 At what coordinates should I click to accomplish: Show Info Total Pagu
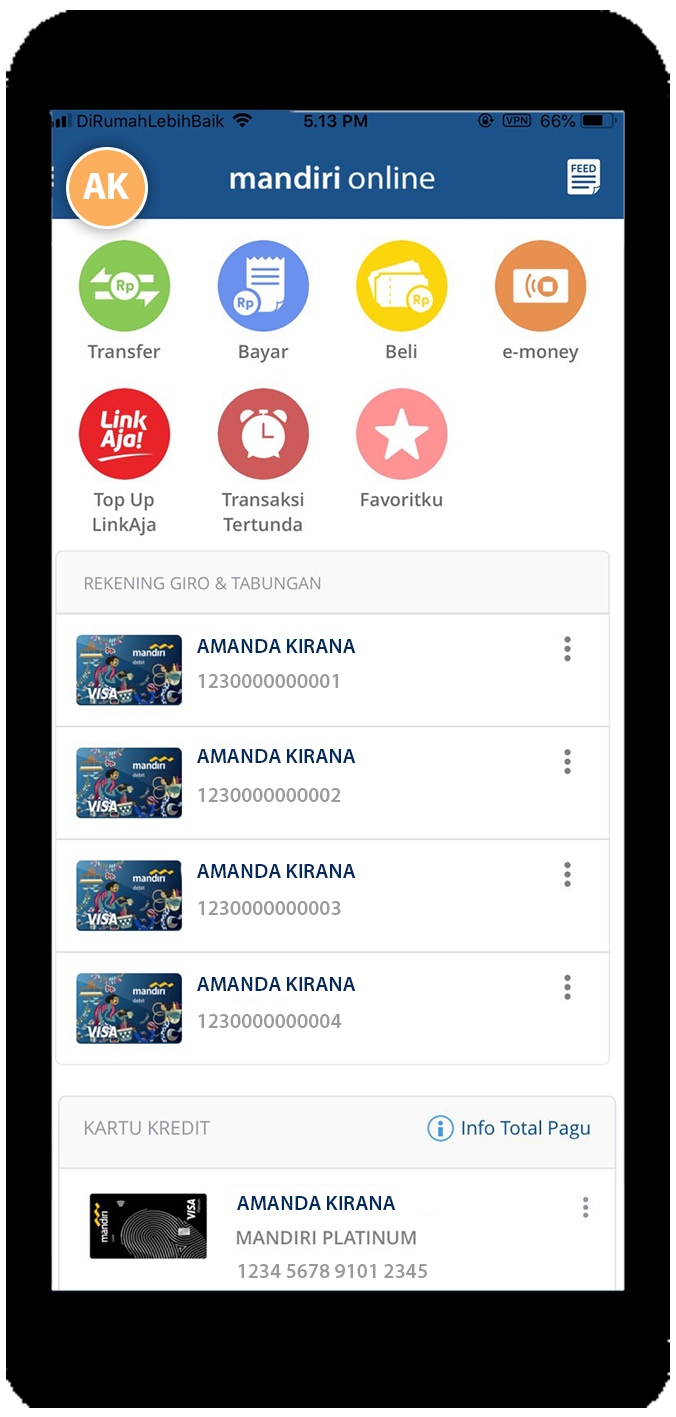[509, 1128]
